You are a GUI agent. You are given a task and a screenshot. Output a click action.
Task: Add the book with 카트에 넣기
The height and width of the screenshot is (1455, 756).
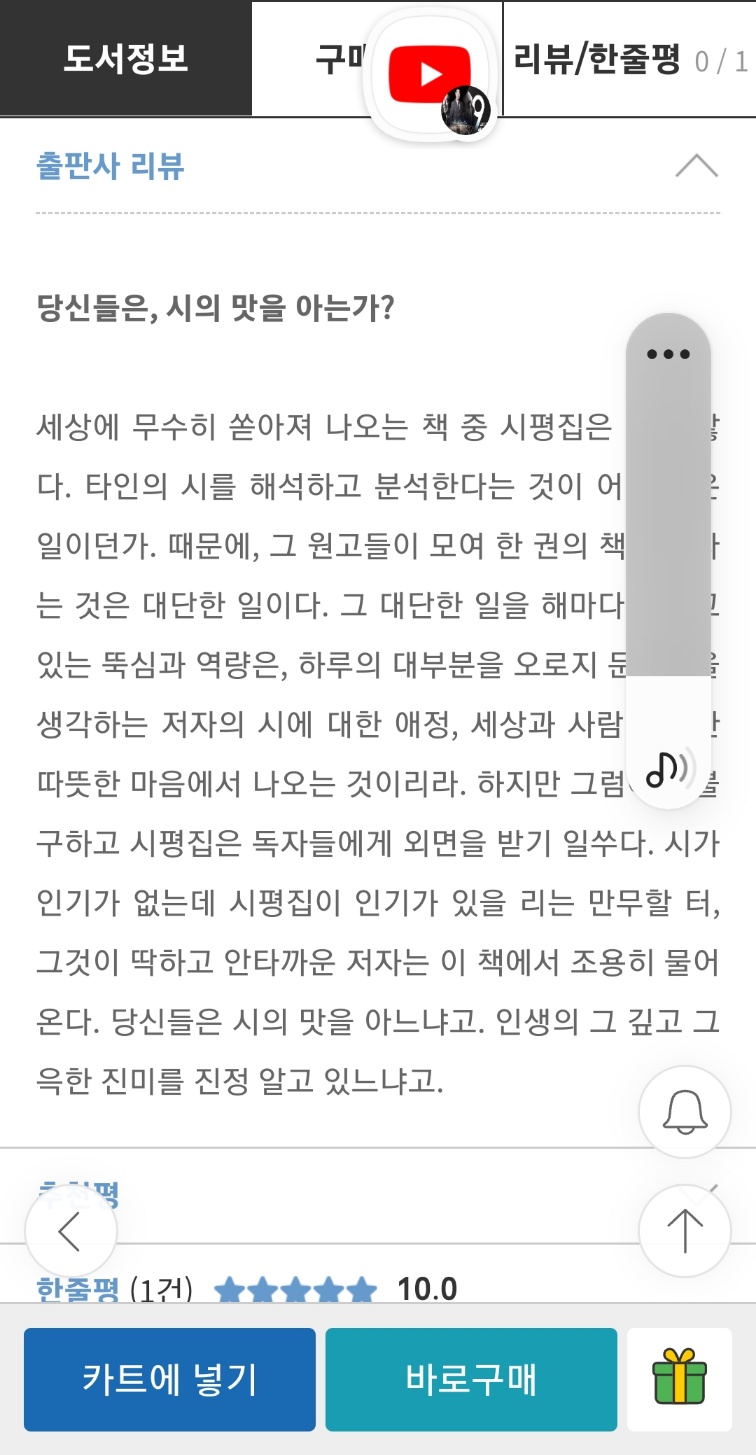coord(170,1380)
